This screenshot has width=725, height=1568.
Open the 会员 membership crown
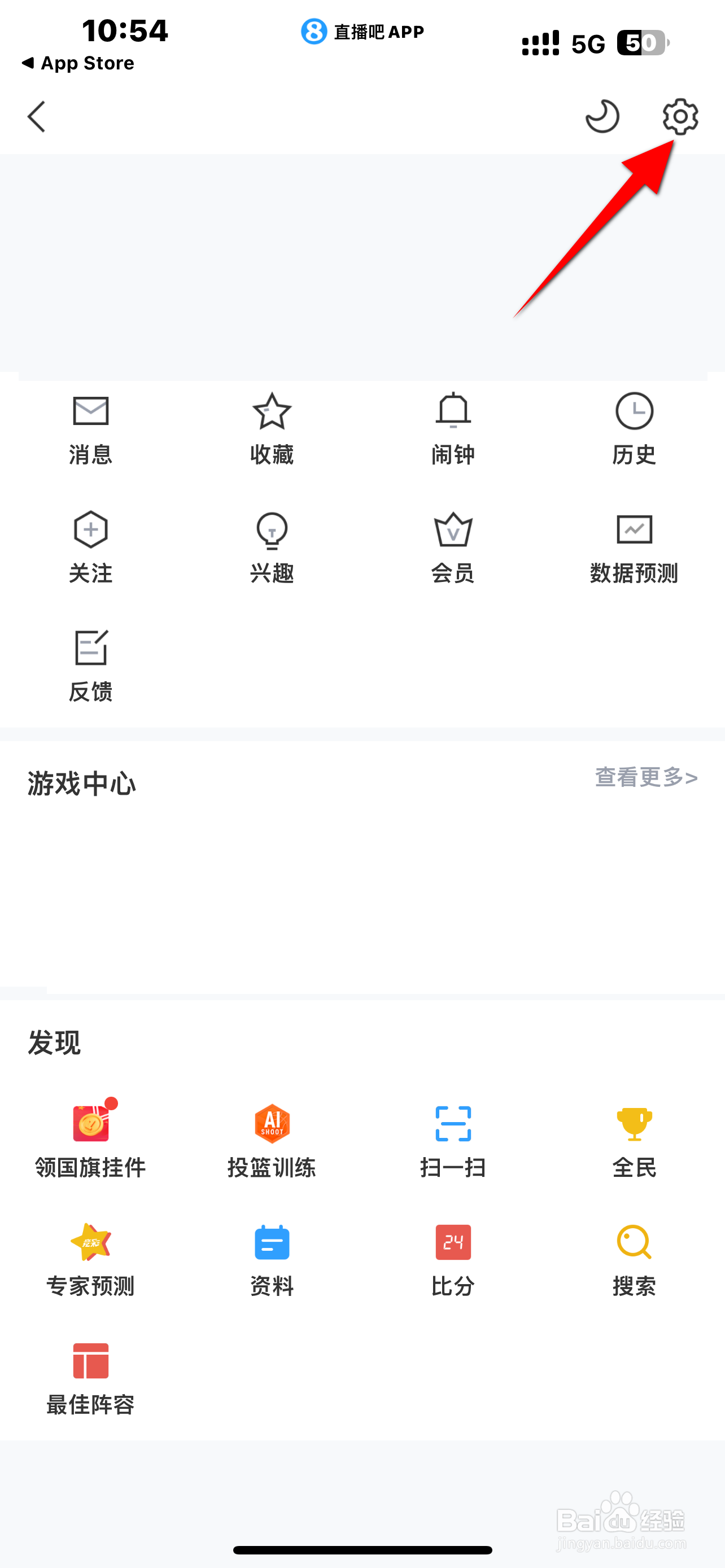(453, 545)
